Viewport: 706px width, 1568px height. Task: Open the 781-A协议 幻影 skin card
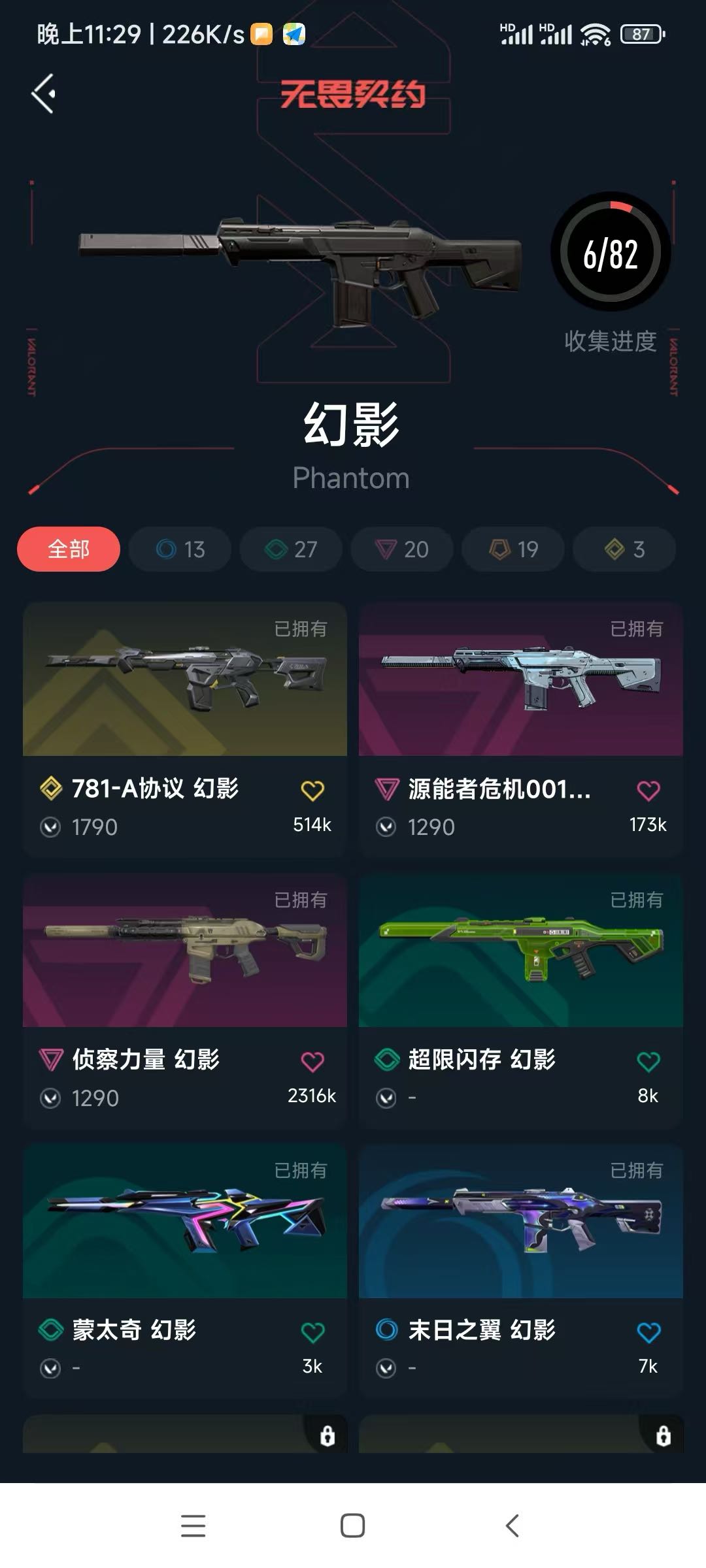click(x=185, y=729)
